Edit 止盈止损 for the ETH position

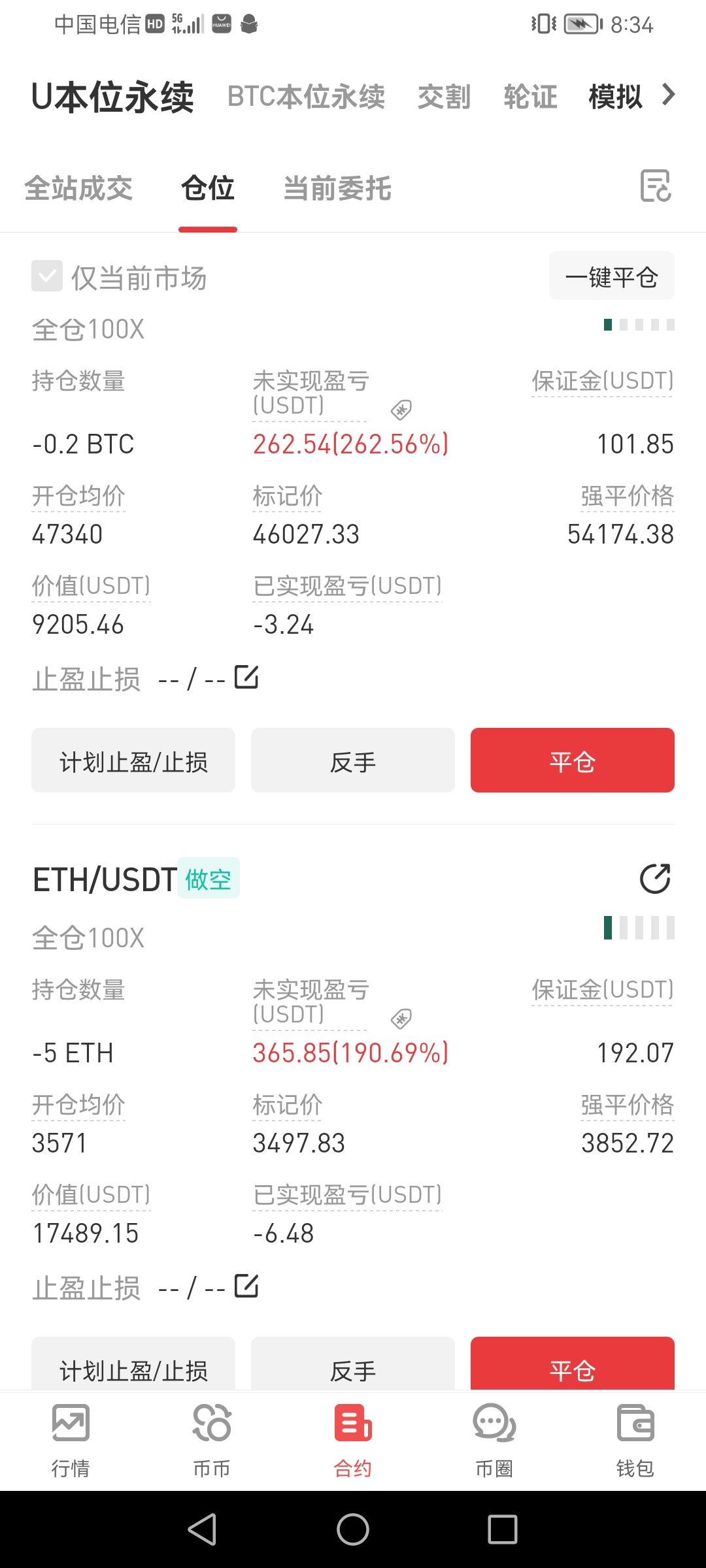[246, 1286]
